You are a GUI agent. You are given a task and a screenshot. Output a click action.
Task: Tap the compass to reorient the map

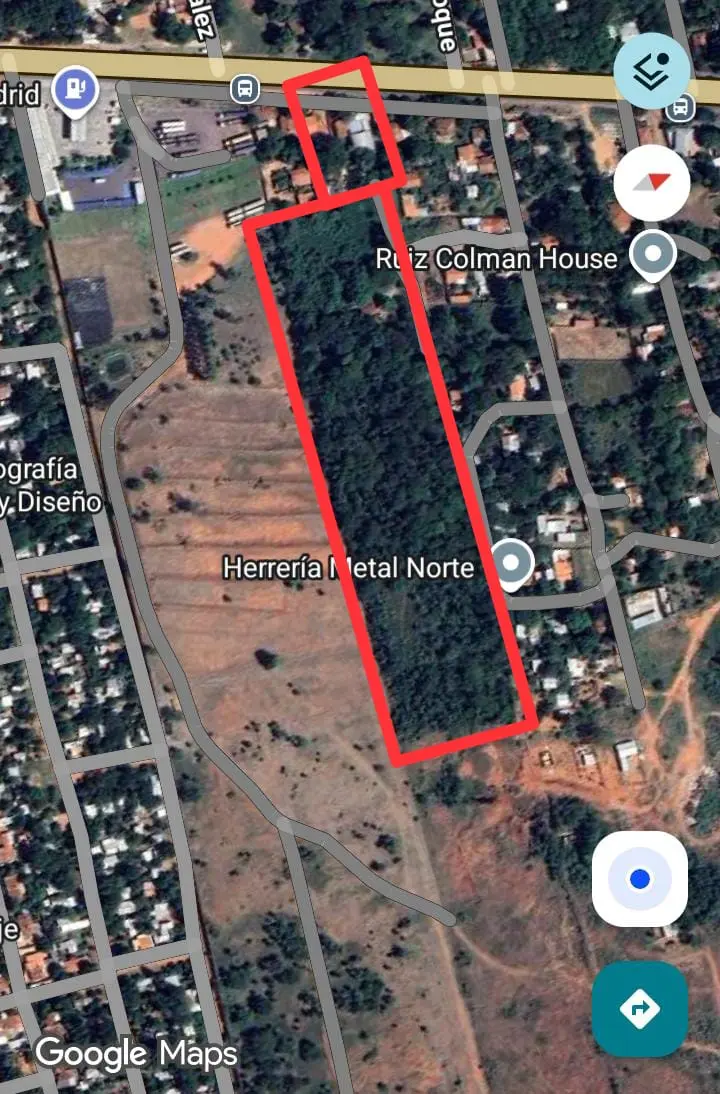pos(652,182)
